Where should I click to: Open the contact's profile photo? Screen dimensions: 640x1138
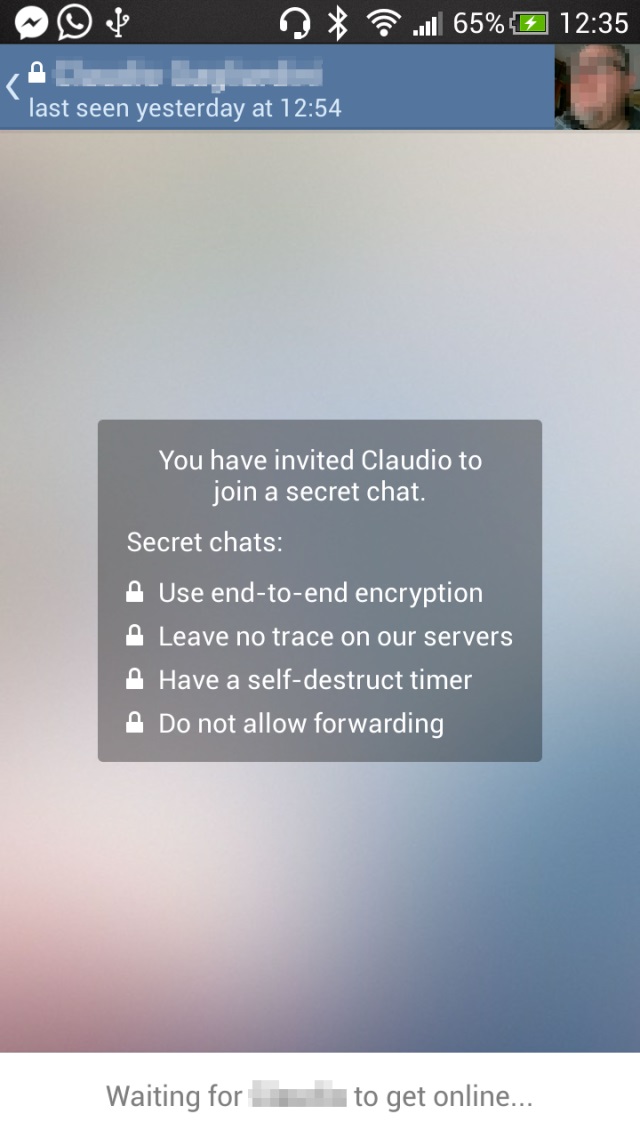coord(597,87)
